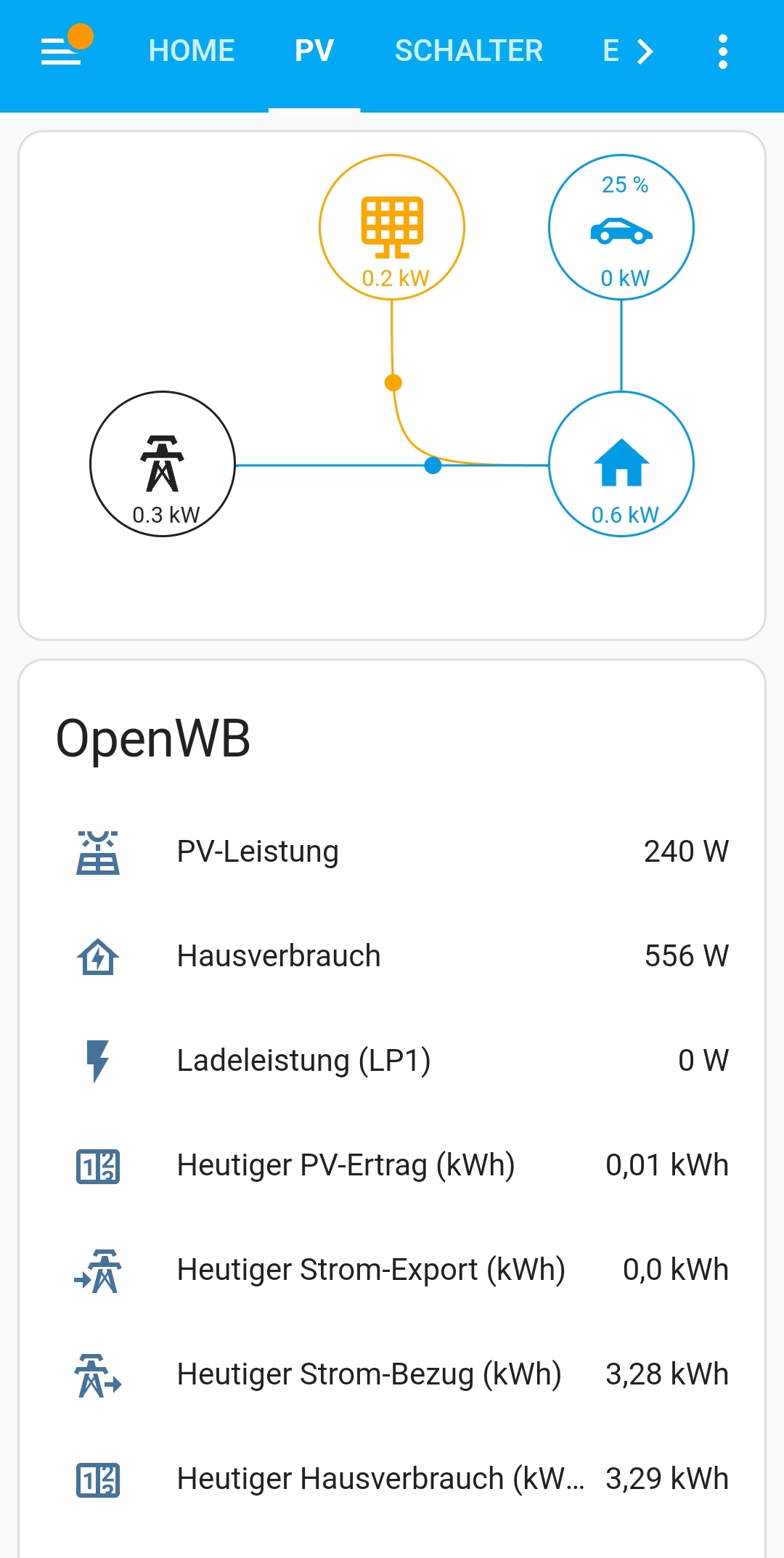Open the car circle showing 25 %
This screenshot has width=784, height=1558.
click(621, 227)
